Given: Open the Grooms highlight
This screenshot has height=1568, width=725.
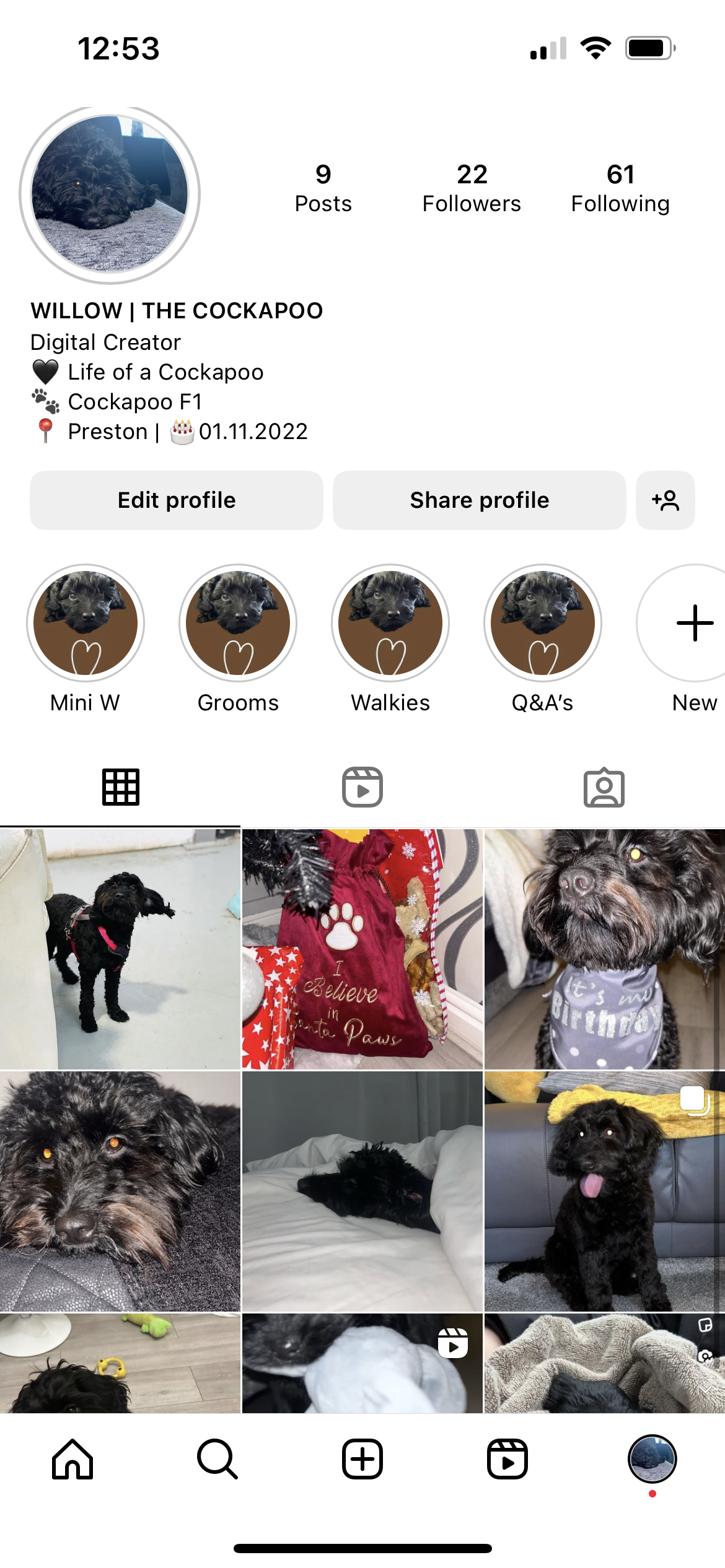Looking at the screenshot, I should [x=238, y=622].
